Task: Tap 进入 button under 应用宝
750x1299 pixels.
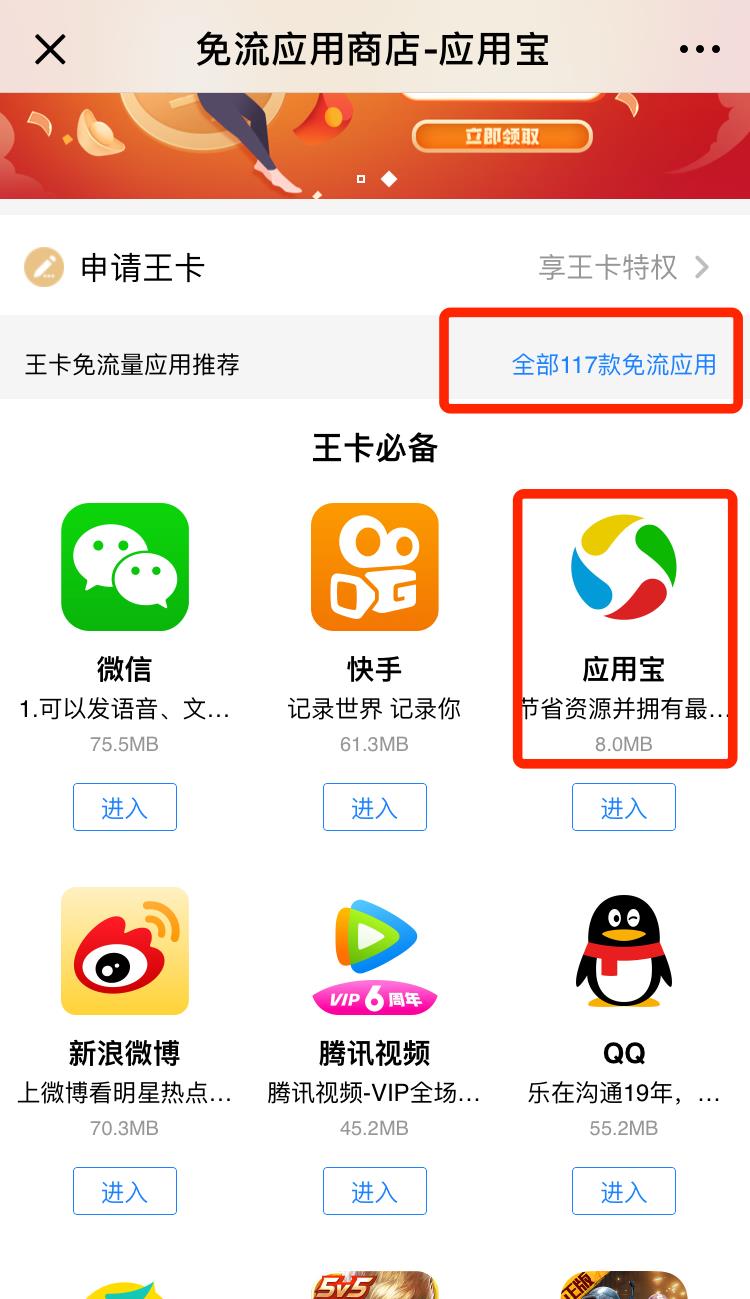Action: pyautogui.click(x=623, y=807)
